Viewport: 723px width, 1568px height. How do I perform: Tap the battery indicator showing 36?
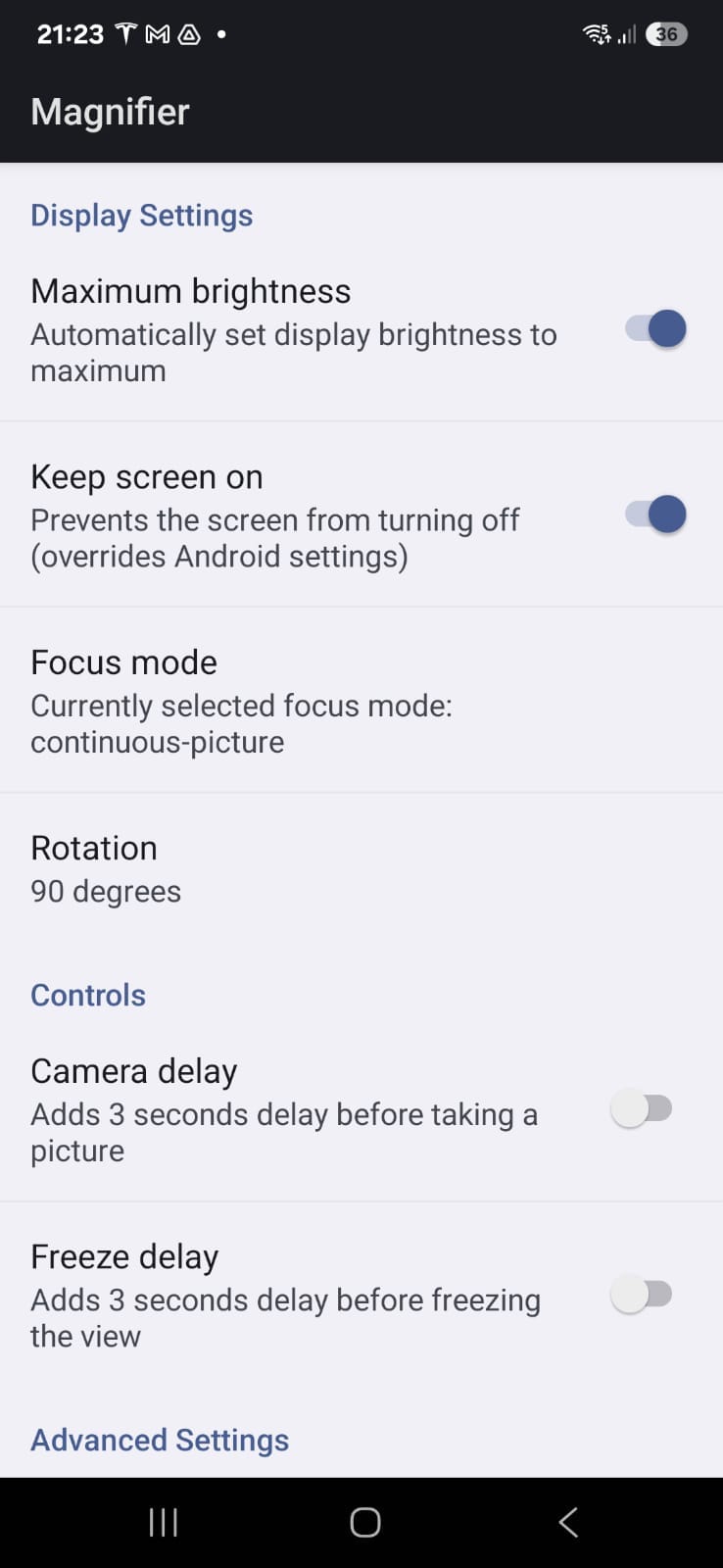(666, 33)
